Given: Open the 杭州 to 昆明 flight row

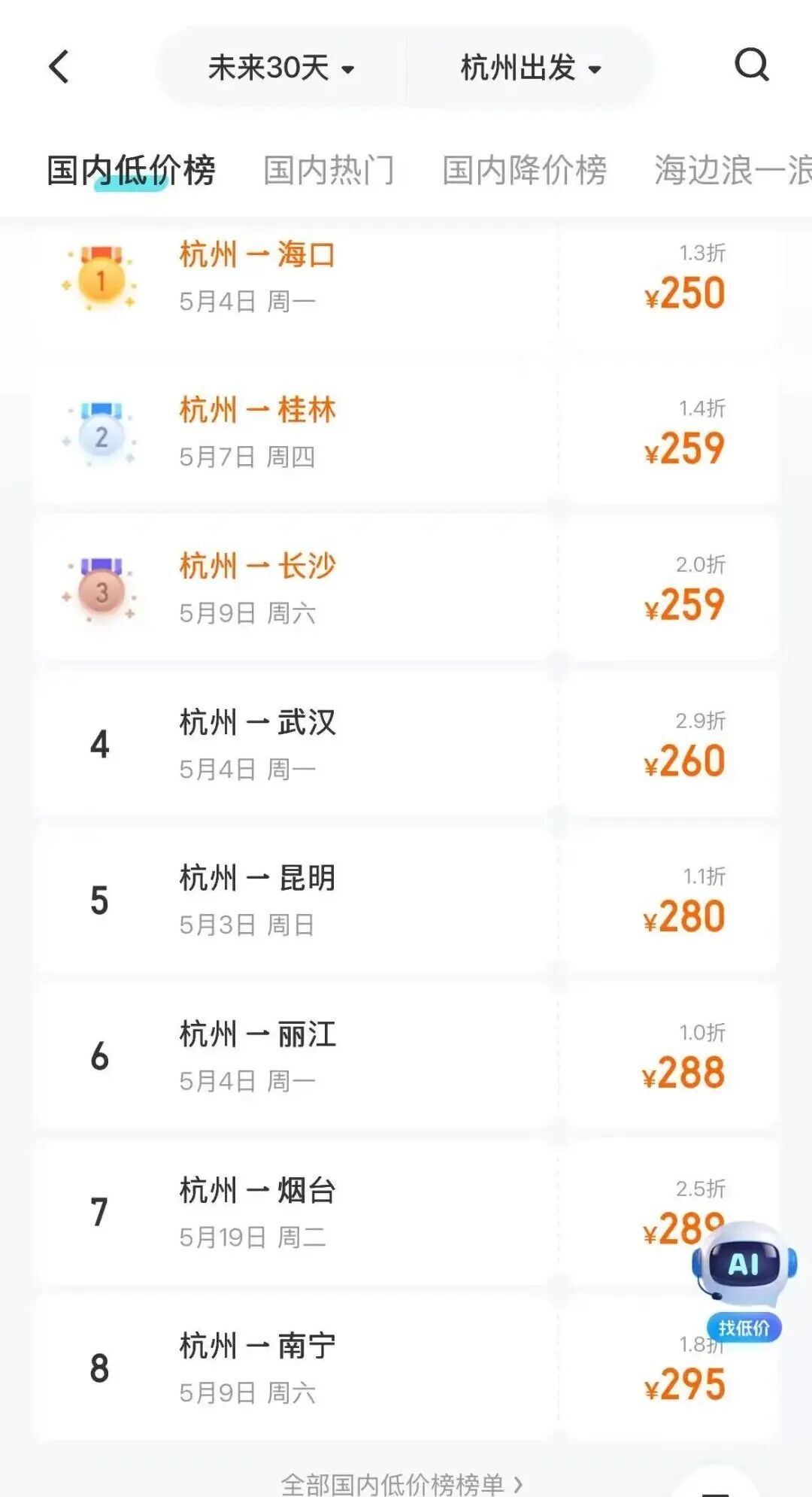Looking at the screenshot, I should [406, 900].
